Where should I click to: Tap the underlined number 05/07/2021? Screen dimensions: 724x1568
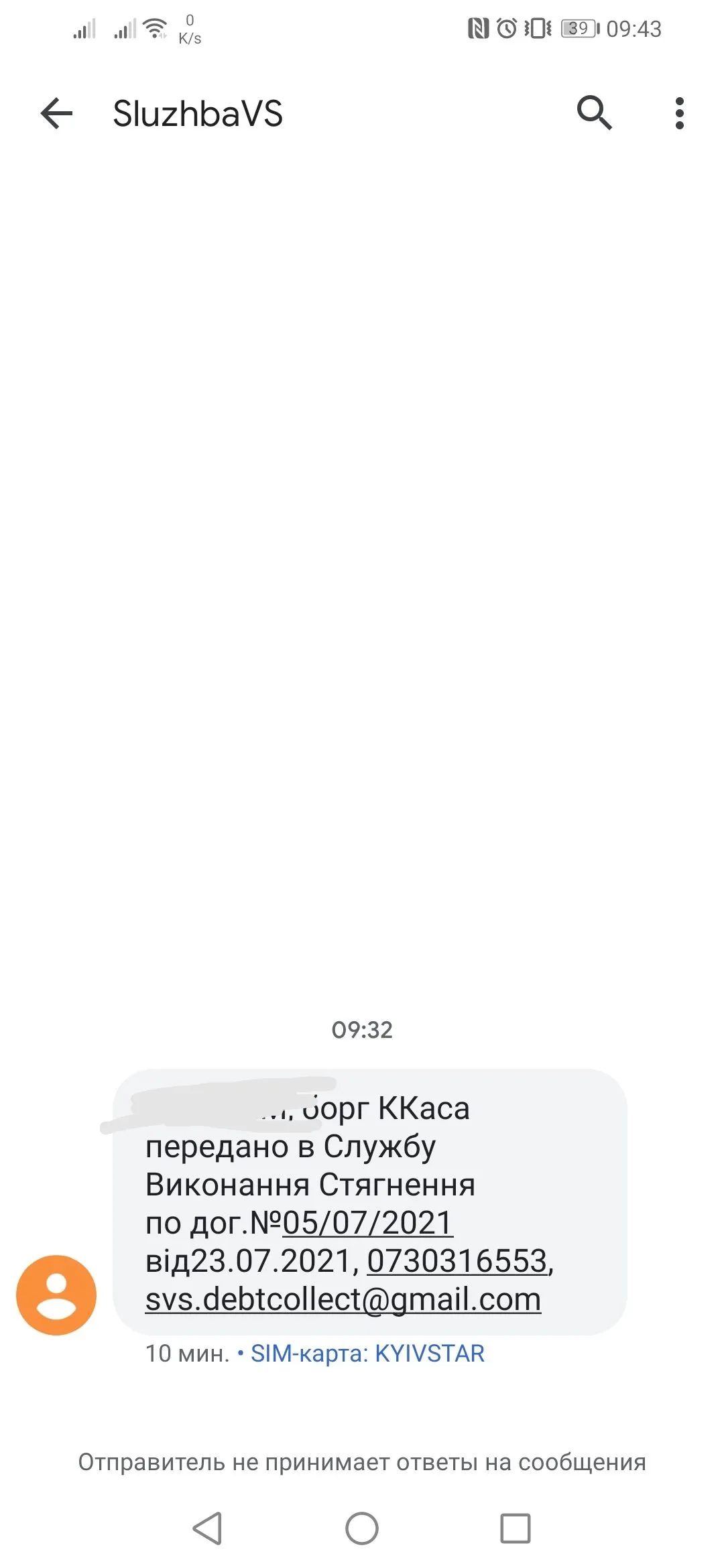coord(367,1223)
